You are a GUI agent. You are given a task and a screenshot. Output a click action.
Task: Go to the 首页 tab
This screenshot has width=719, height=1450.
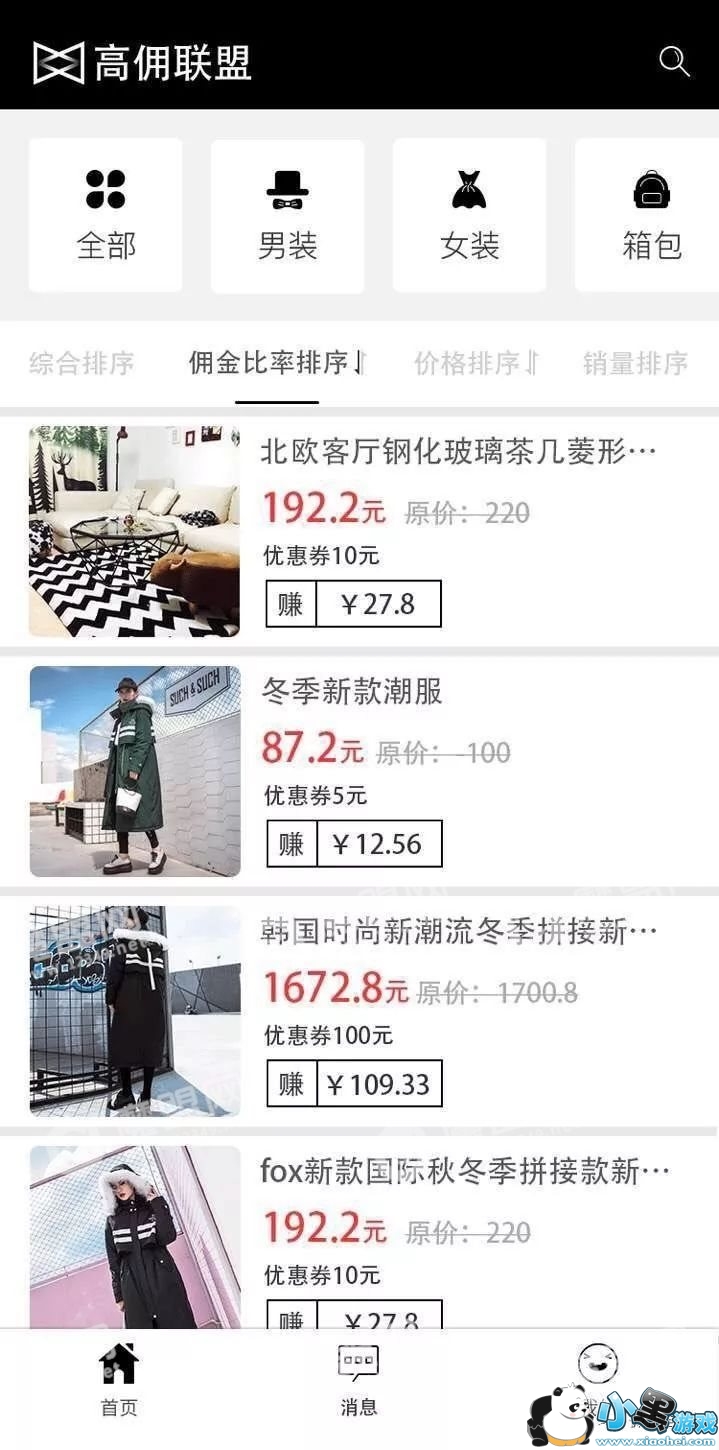[119, 1380]
